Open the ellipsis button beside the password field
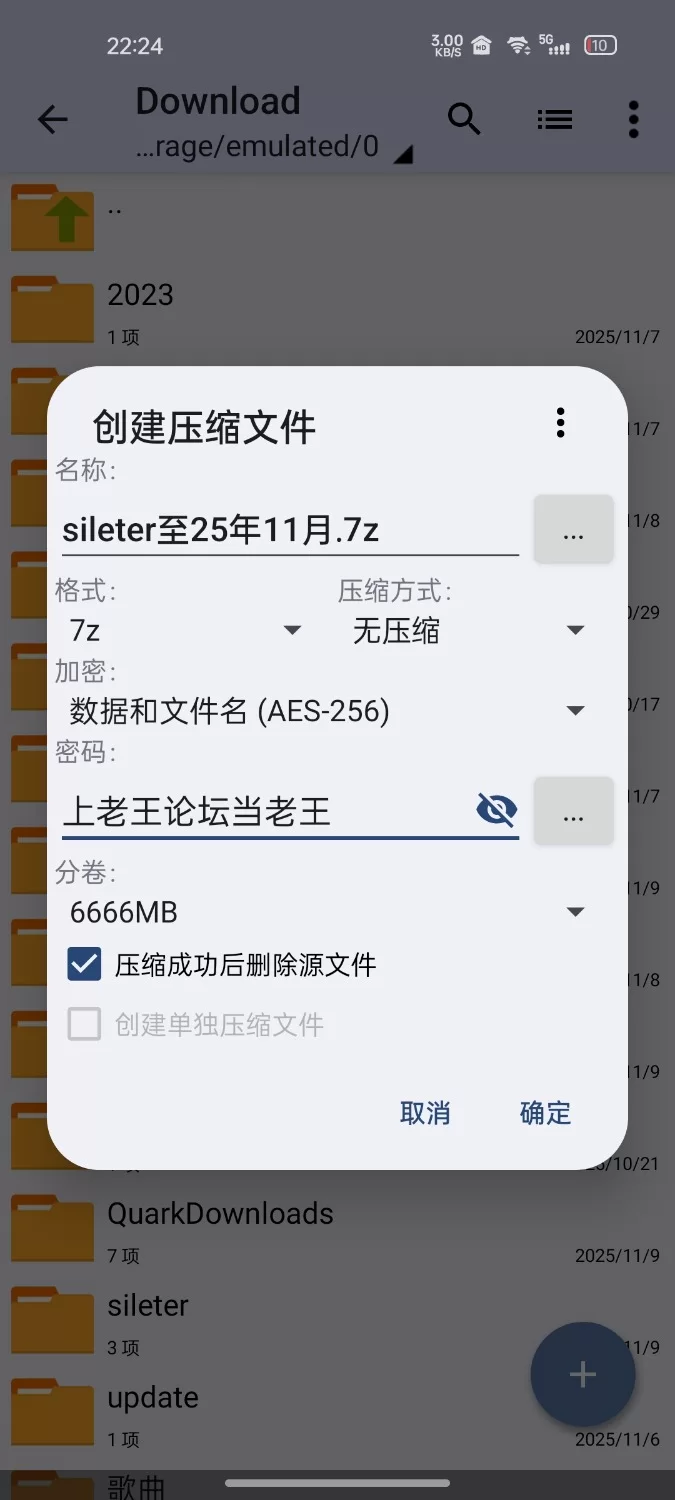 click(573, 811)
